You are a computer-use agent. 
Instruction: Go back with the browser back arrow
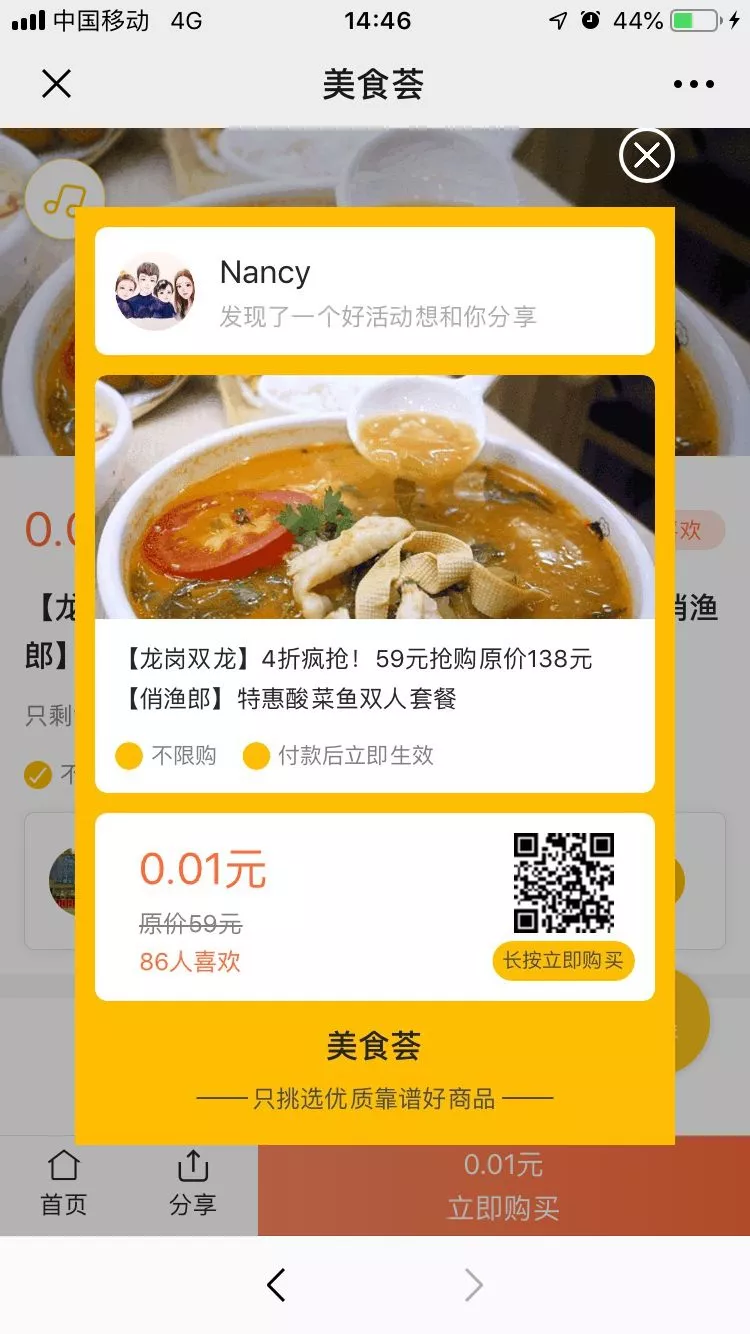pos(277,1285)
